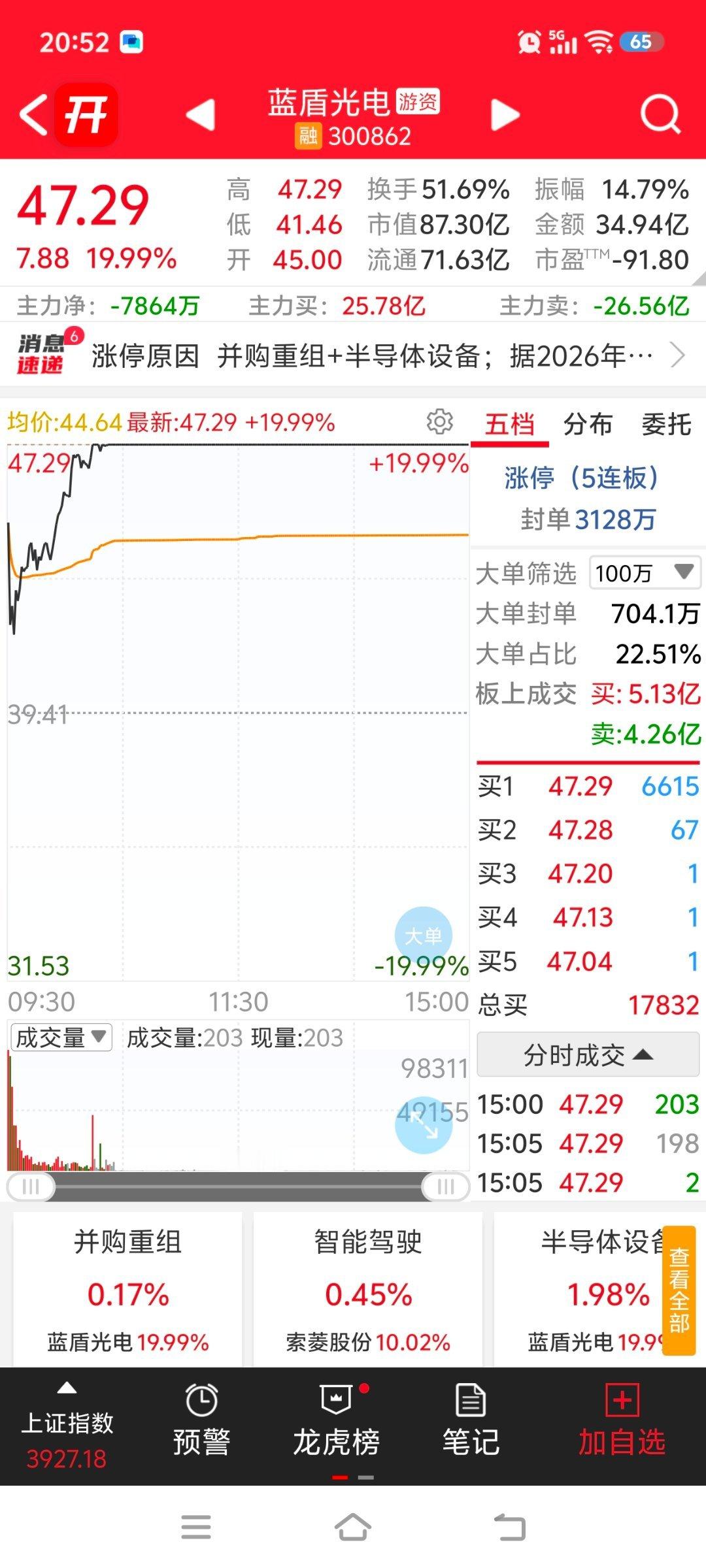706x1568 pixels.
Task: Expand the chart to fullscreen
Action: pos(423,1124)
